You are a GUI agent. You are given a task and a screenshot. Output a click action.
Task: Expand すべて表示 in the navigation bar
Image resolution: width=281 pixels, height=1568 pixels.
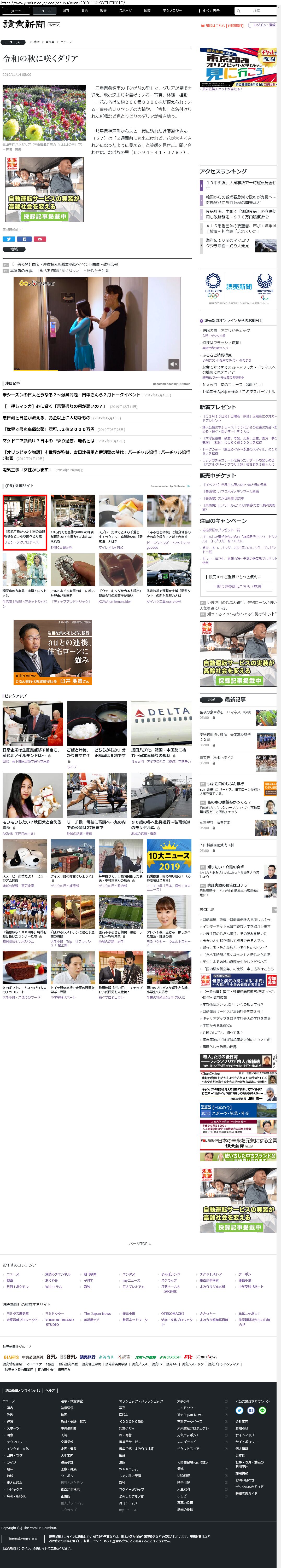point(209,10)
